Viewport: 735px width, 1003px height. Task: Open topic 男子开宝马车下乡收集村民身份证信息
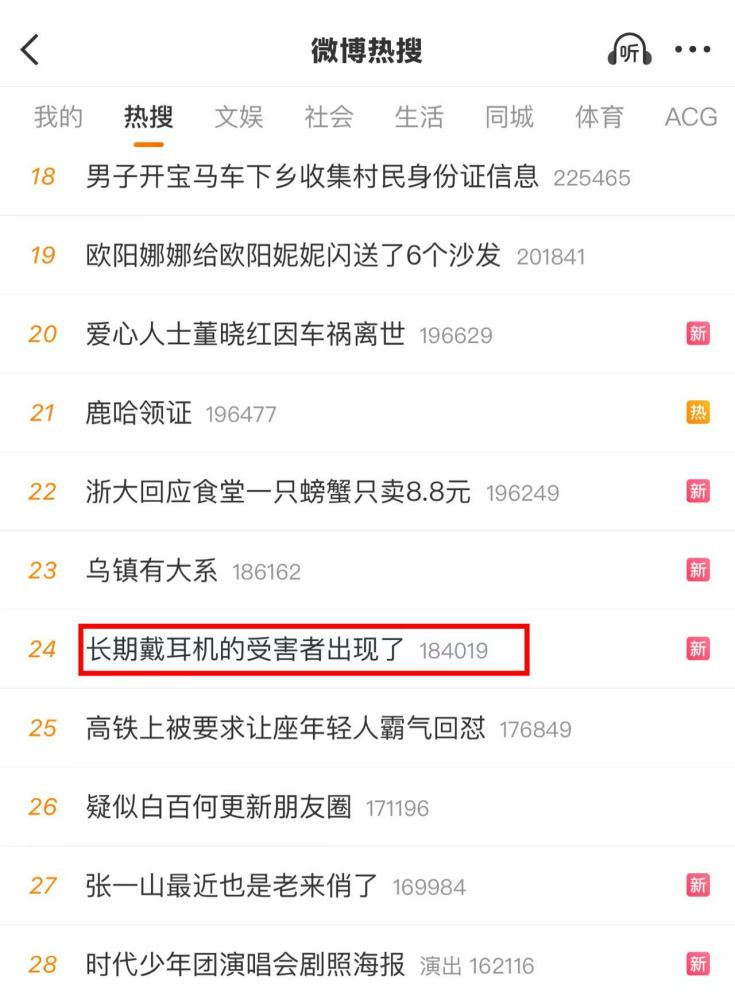click(312, 177)
